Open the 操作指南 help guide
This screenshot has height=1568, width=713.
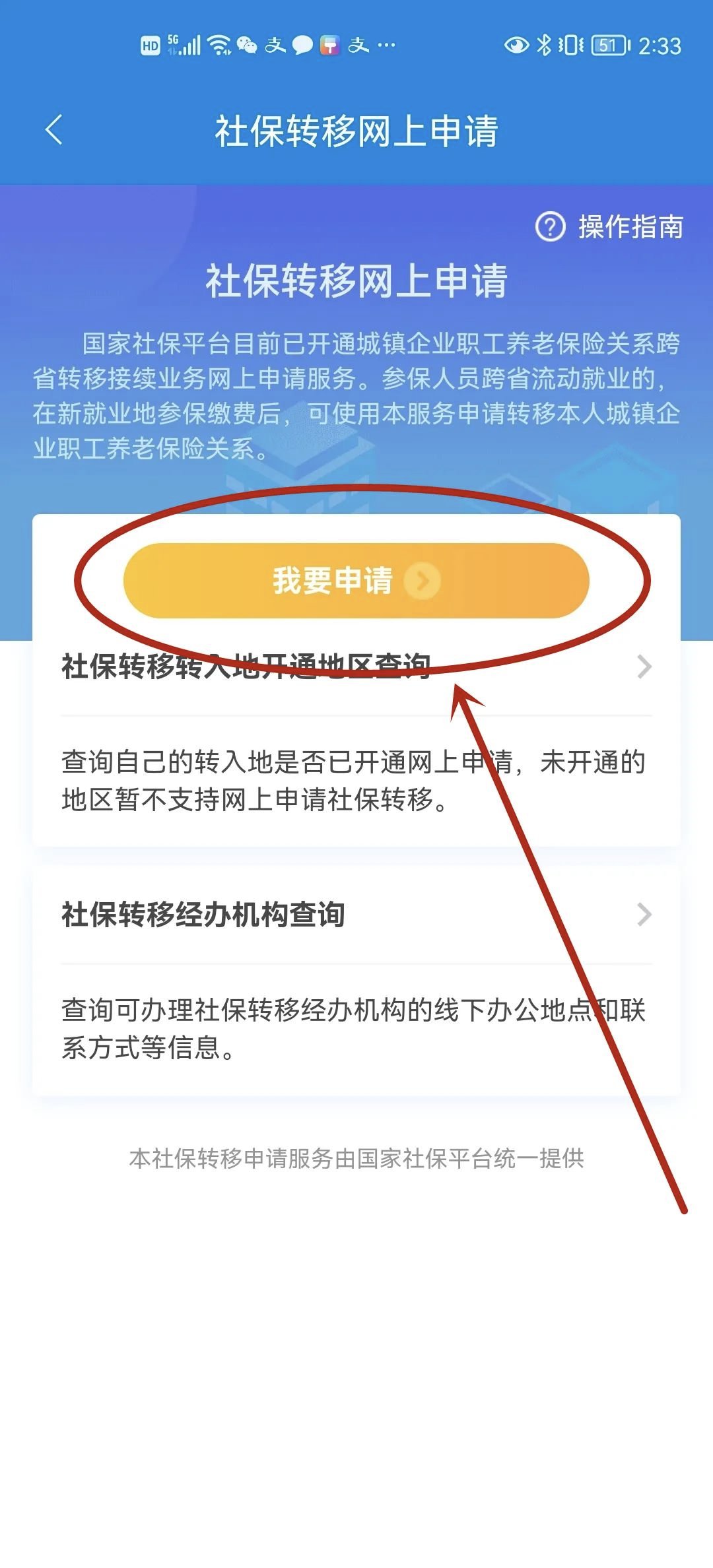(609, 227)
